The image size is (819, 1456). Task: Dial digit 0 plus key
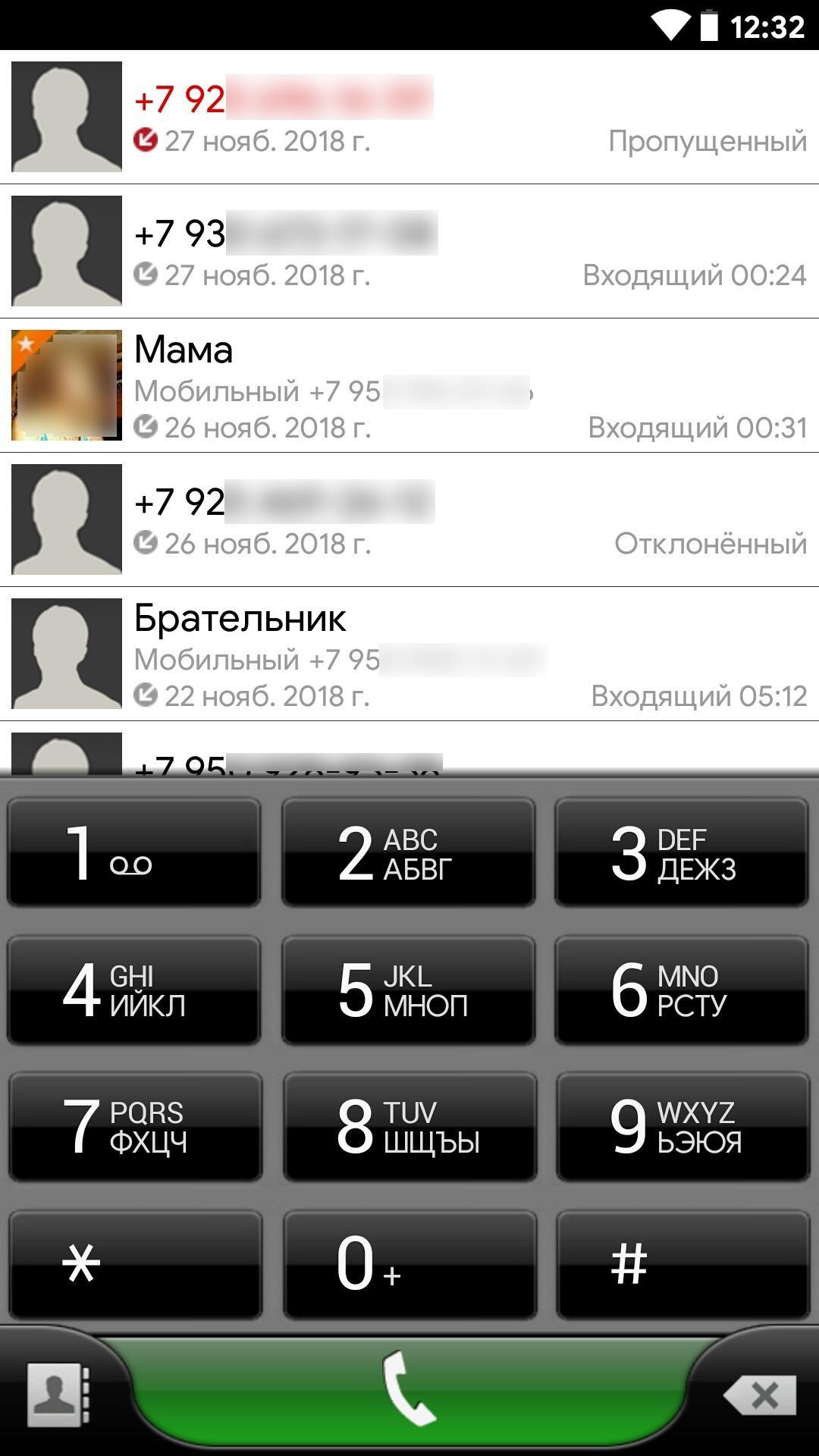(x=409, y=1264)
